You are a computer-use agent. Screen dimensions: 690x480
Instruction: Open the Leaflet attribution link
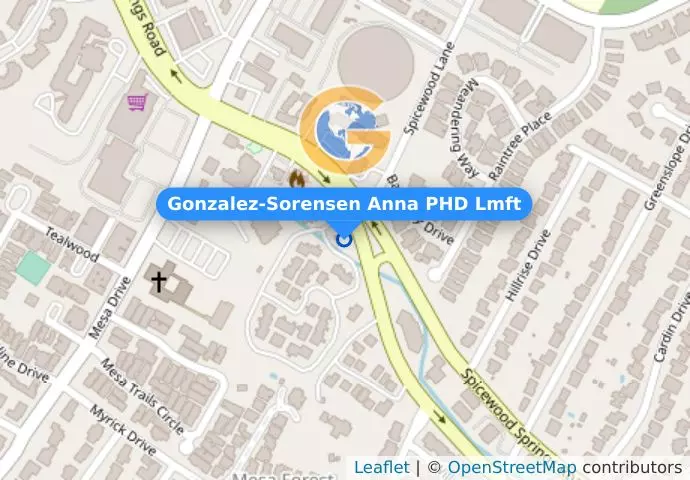(381, 467)
